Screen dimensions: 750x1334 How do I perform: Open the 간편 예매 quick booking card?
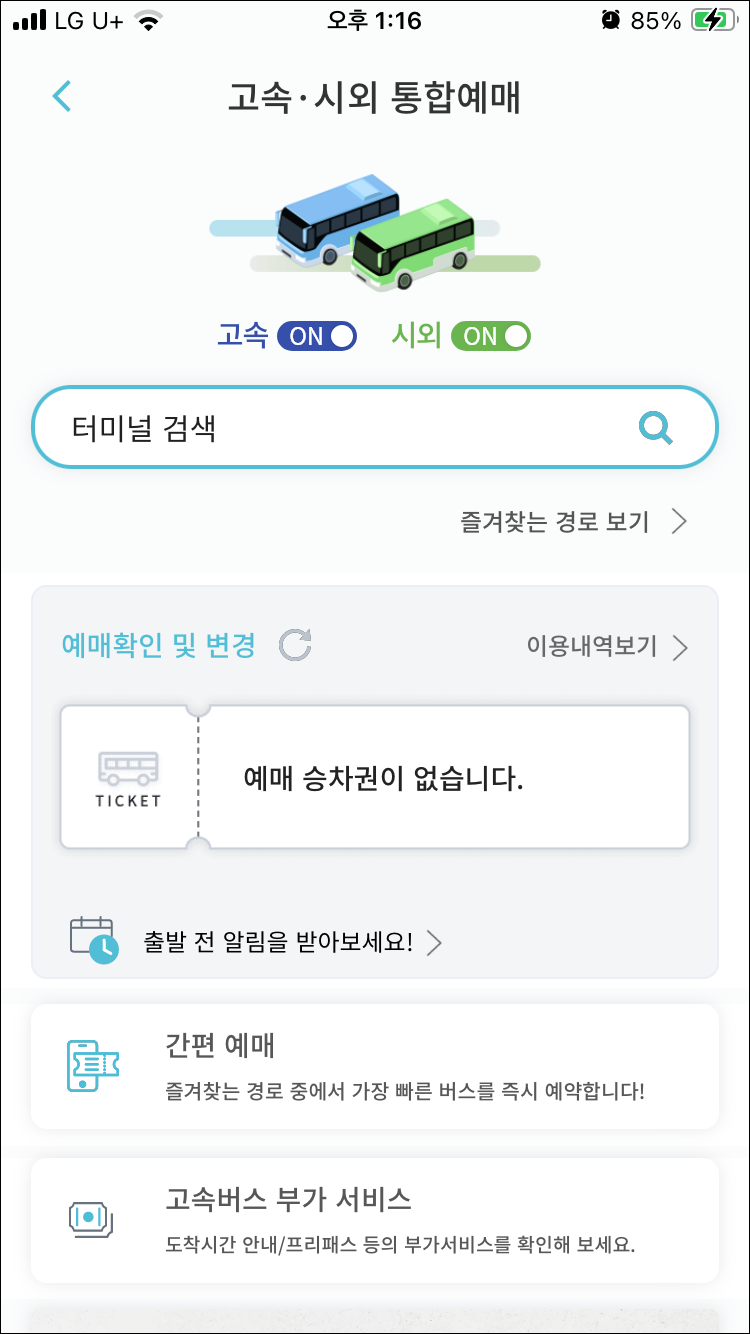click(x=375, y=1065)
